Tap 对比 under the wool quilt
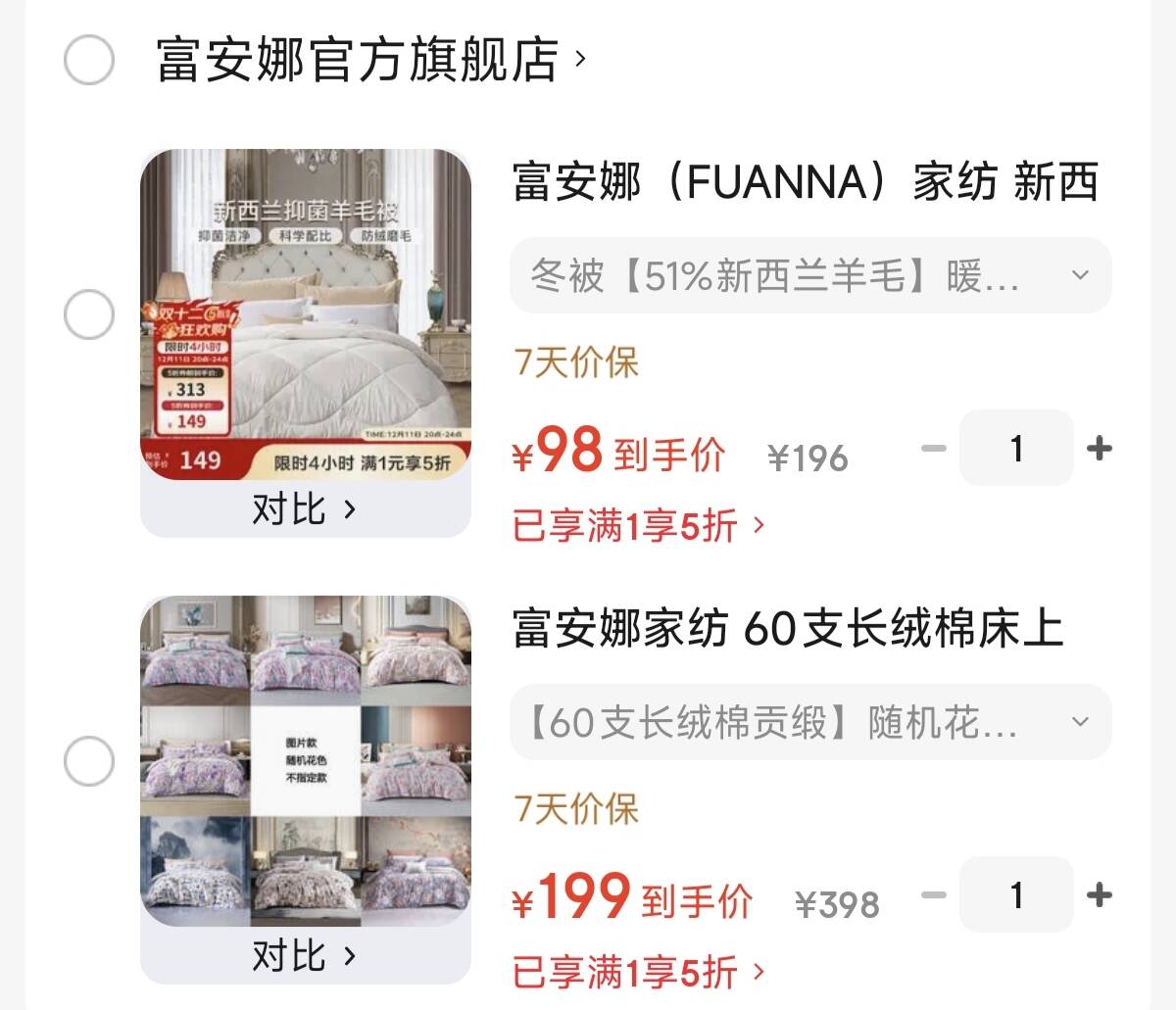Viewport: 1176px width, 1010px height. pyautogui.click(x=305, y=509)
